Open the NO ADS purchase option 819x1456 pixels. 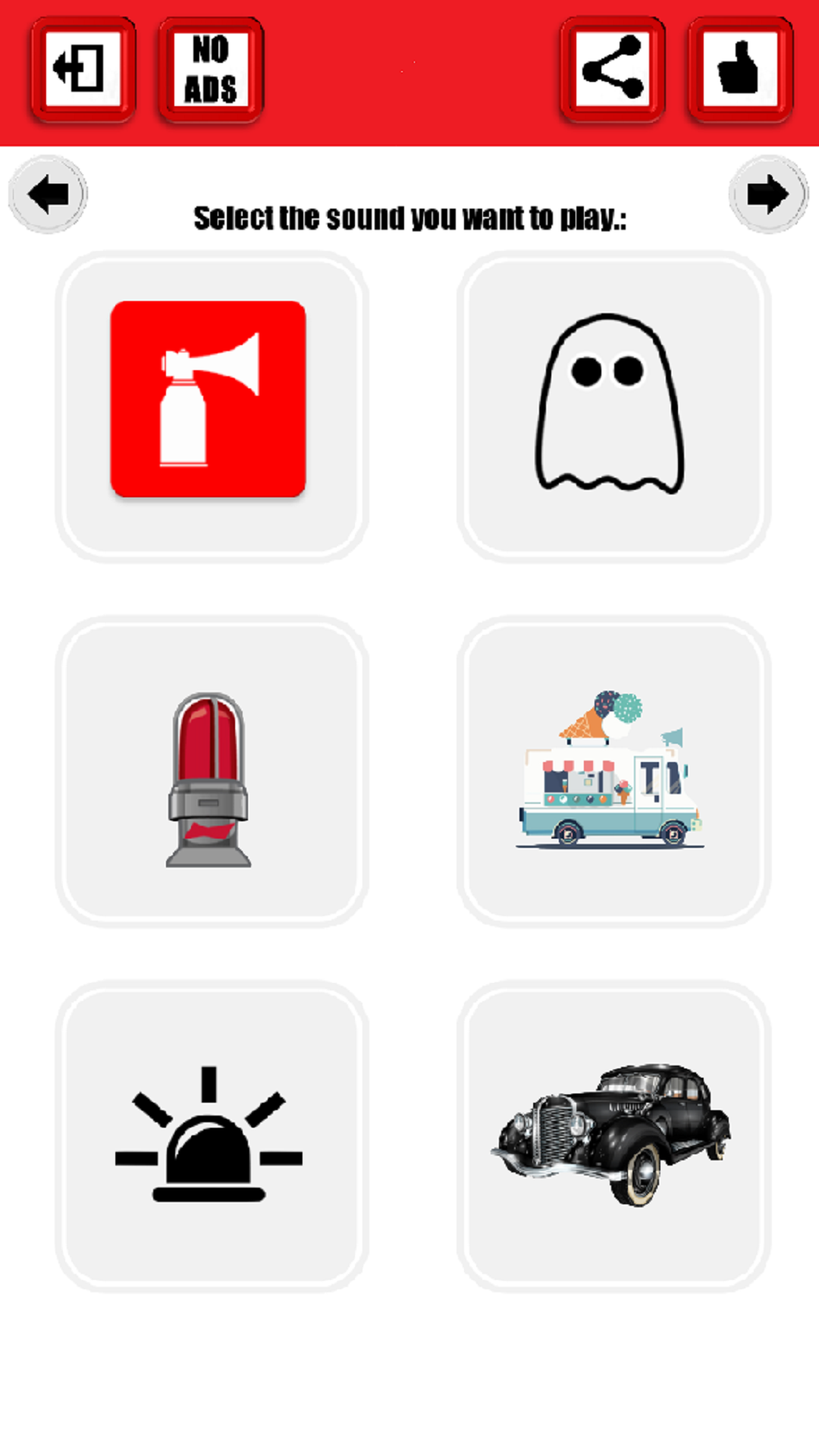tap(211, 69)
